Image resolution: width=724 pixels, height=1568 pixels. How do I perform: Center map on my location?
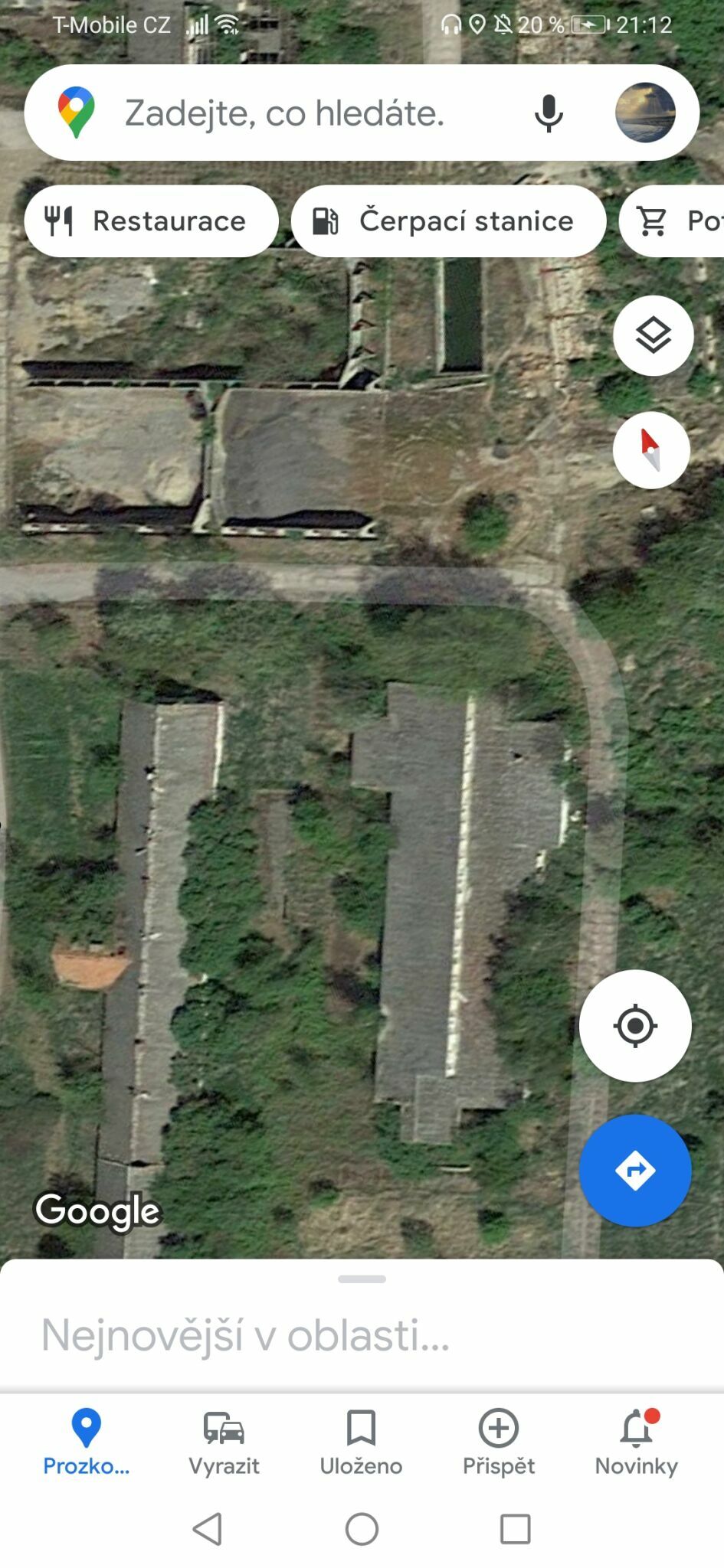tap(635, 1026)
